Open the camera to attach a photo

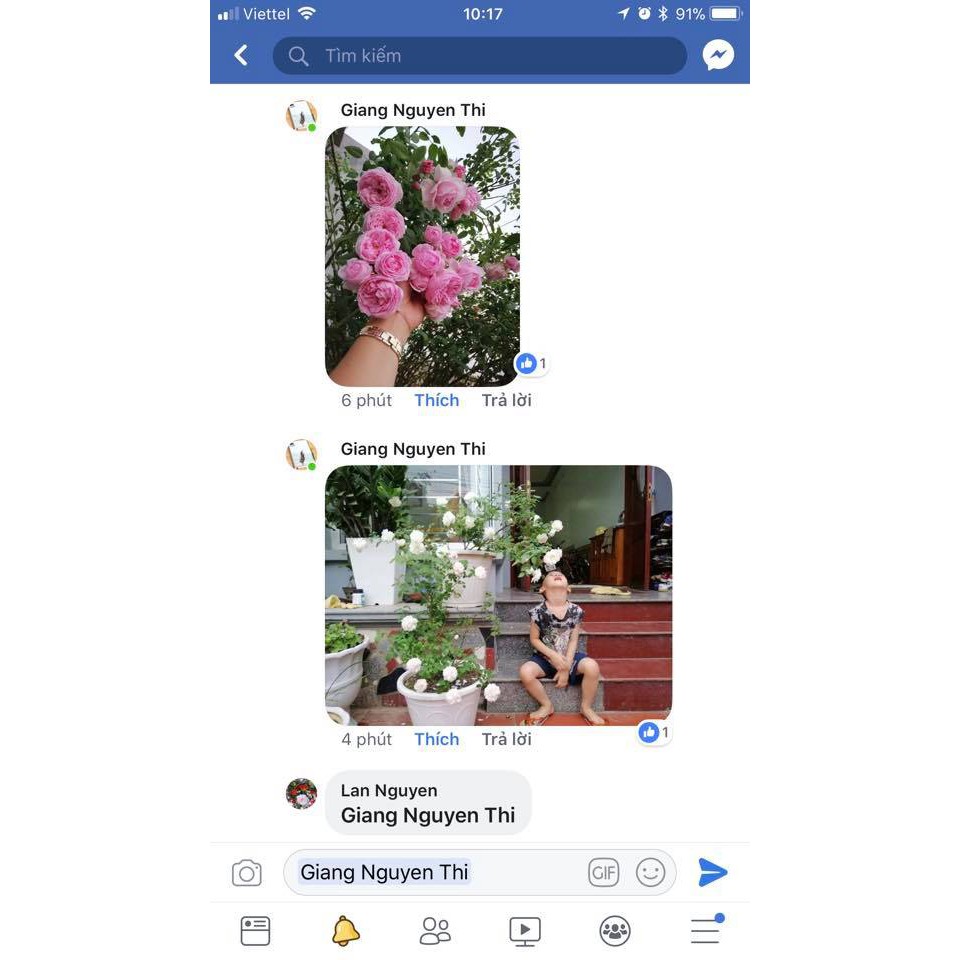pyautogui.click(x=247, y=873)
